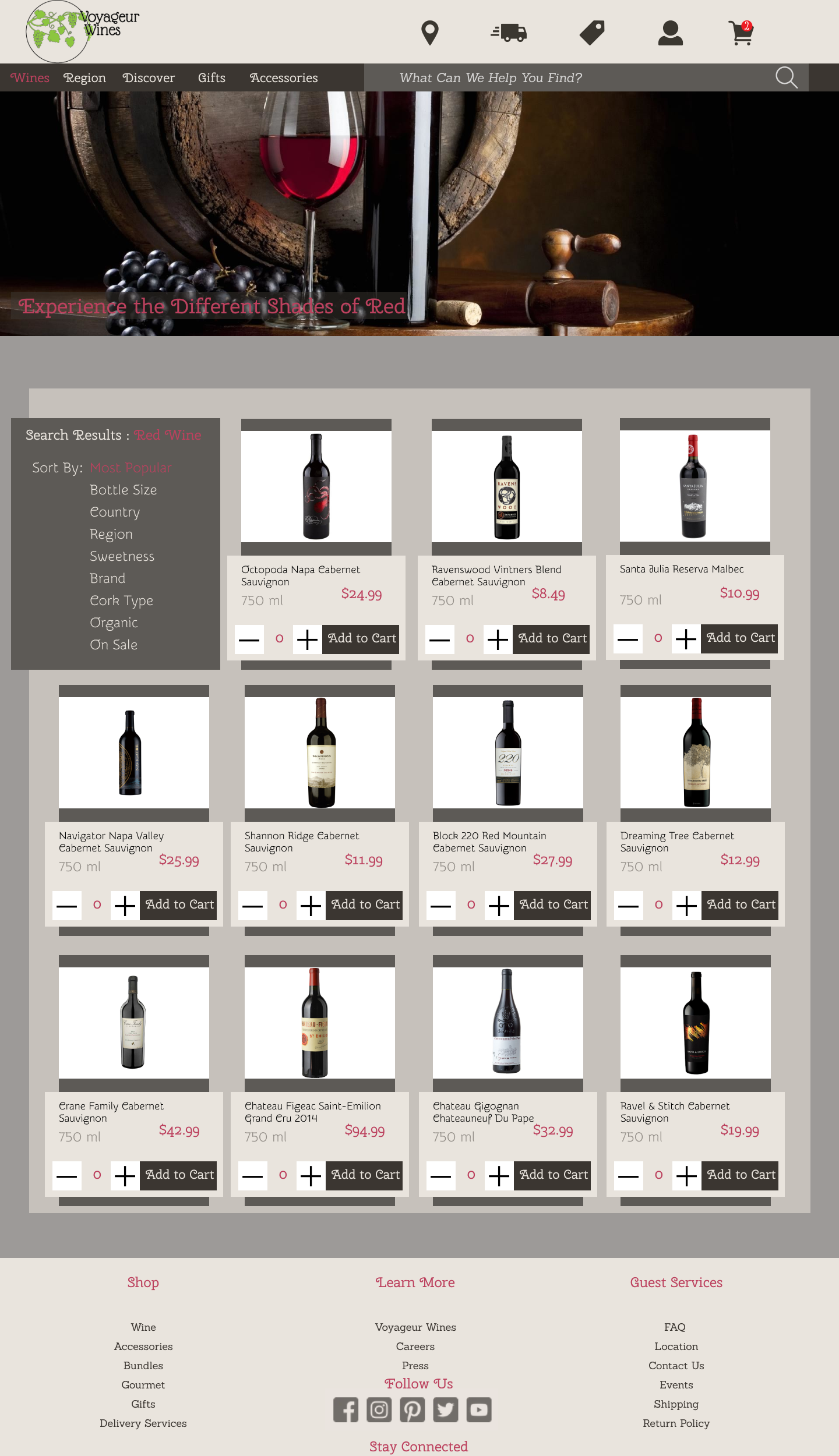
Task: Open the Block 220 Red Mountain product image
Action: [507, 752]
